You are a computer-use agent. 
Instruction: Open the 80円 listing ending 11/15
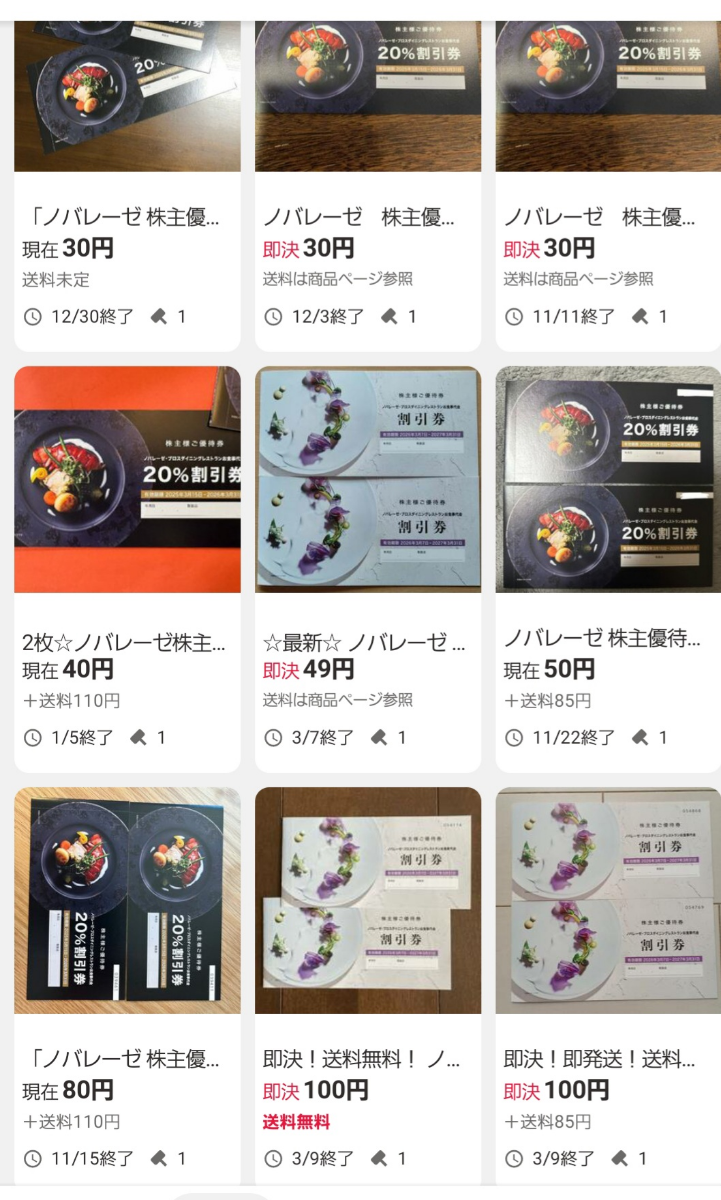(x=127, y=1060)
